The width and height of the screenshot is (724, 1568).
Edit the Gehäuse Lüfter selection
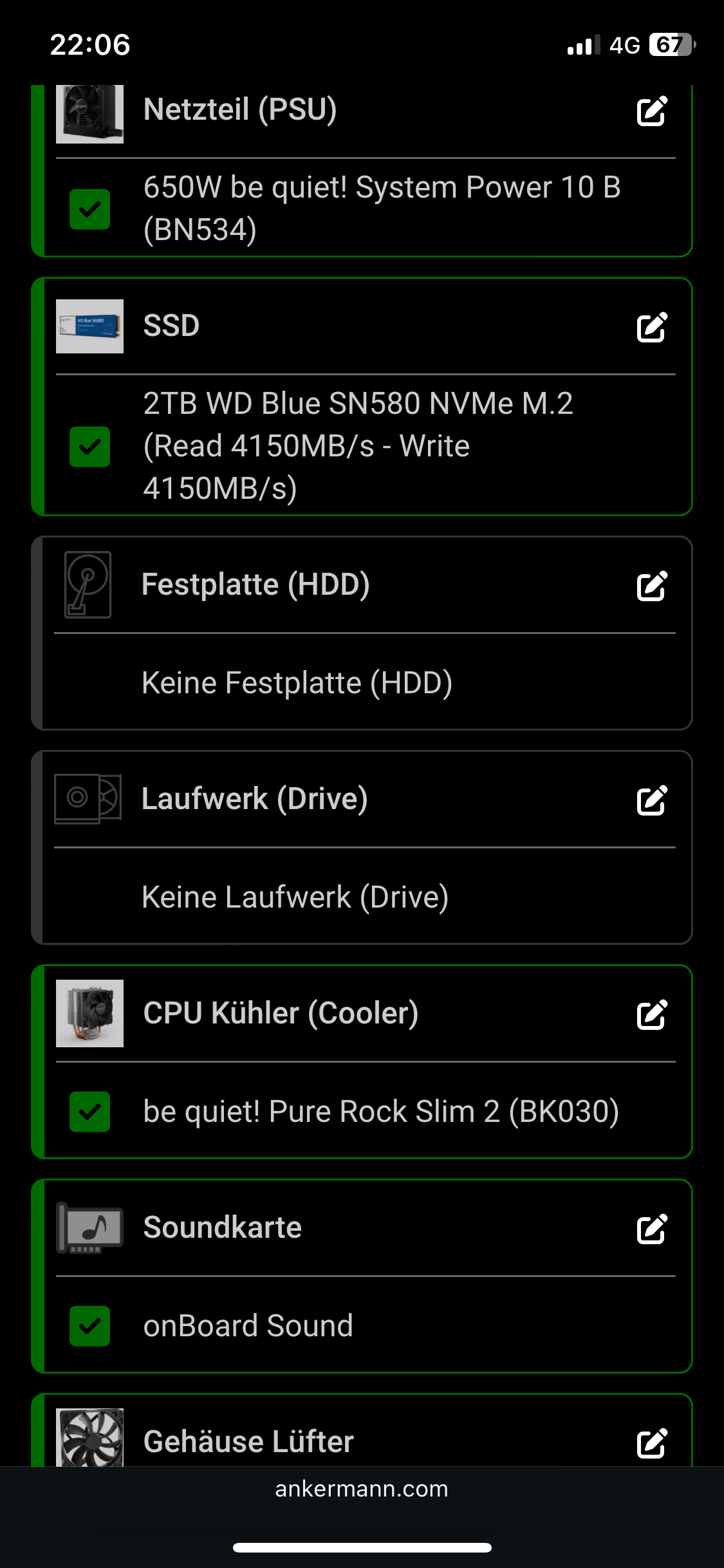coord(651,1443)
